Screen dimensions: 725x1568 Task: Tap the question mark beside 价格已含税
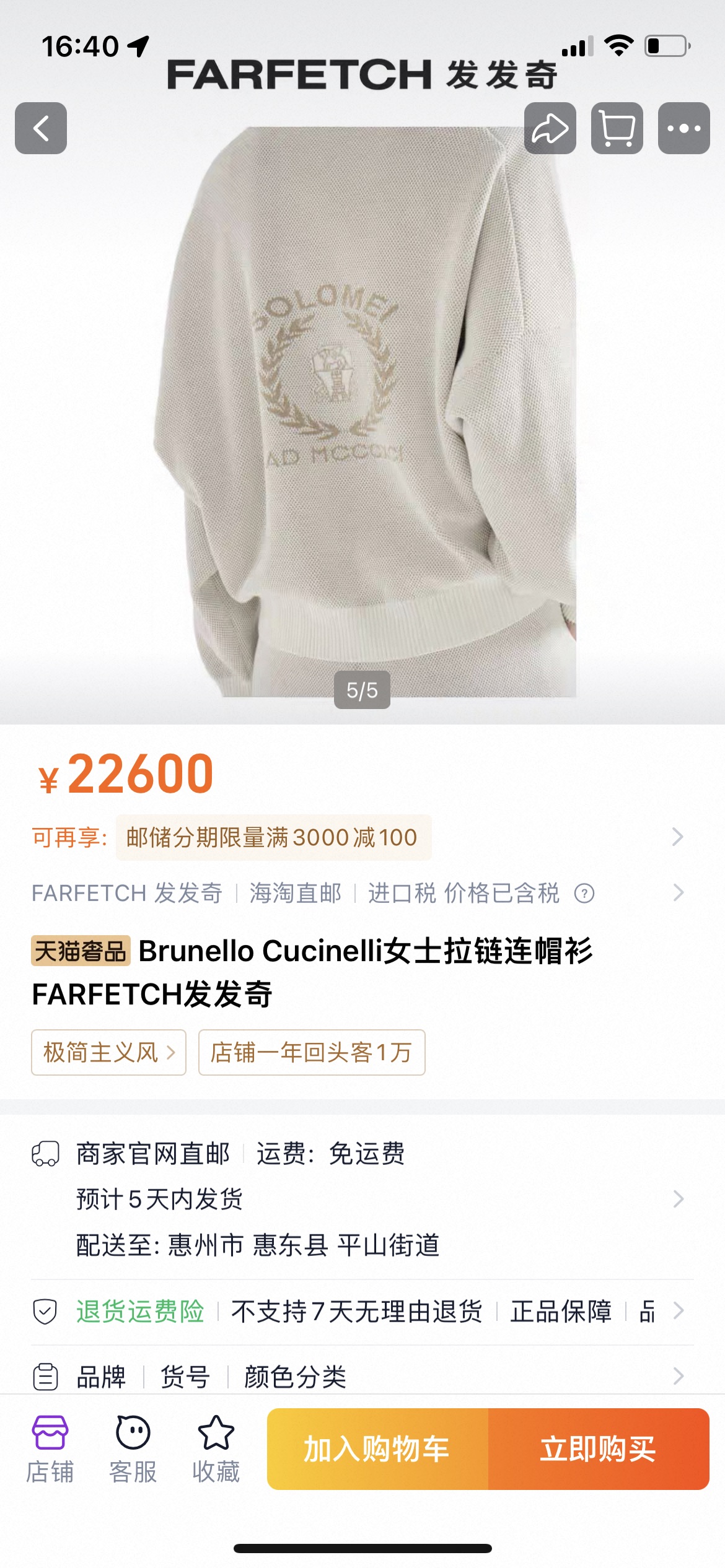pos(584,893)
